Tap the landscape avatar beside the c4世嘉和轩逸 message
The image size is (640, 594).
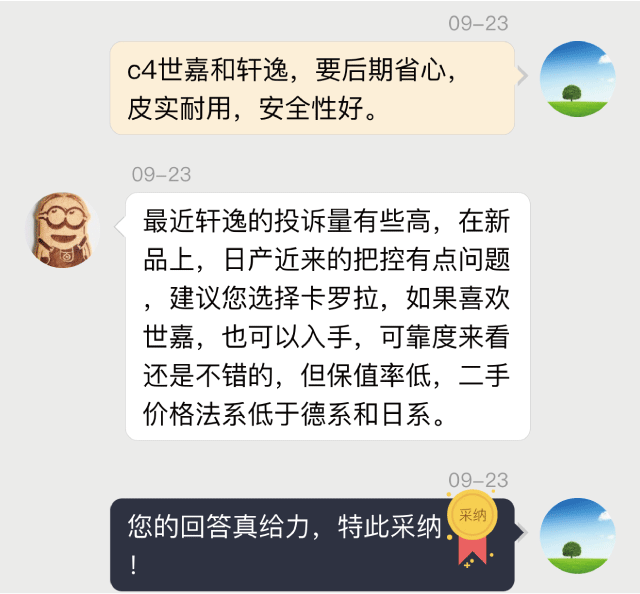pos(576,78)
